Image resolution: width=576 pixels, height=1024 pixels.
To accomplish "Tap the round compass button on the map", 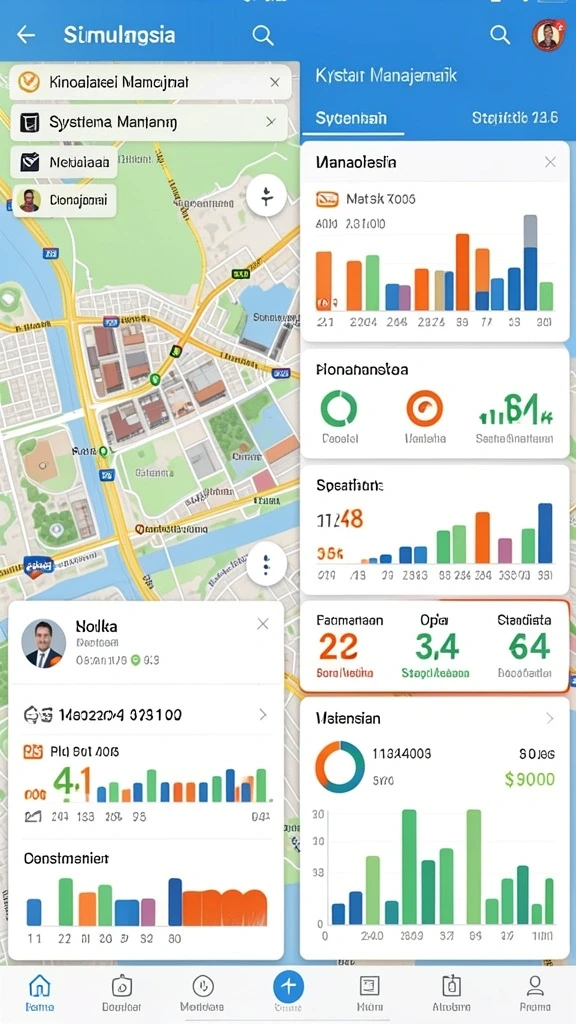I will [x=266, y=196].
